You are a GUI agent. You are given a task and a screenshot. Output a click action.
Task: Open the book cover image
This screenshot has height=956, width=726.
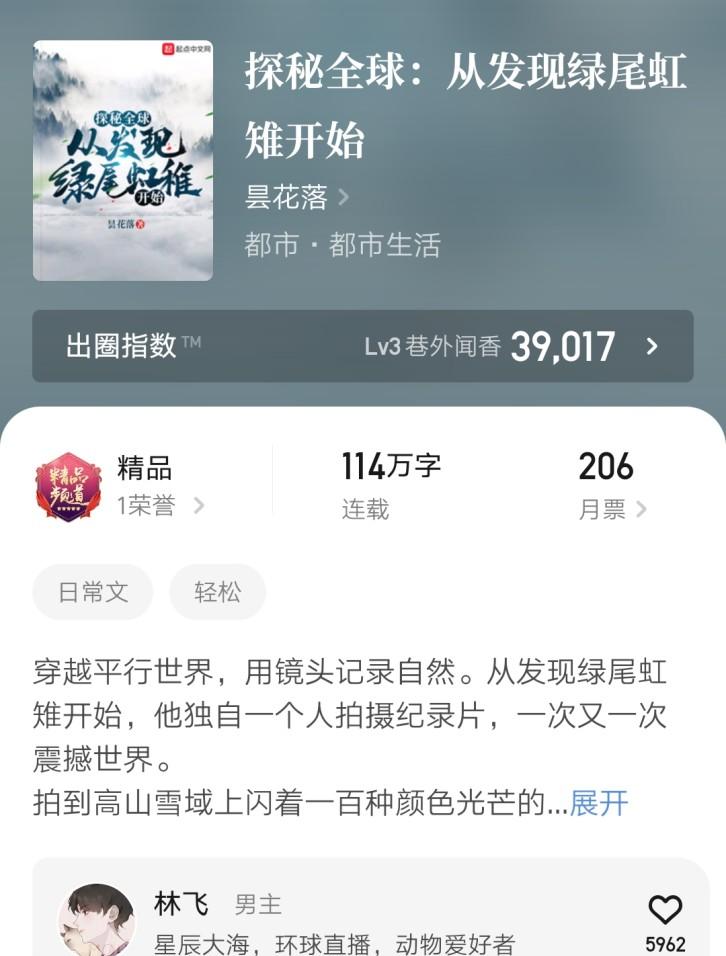point(123,160)
